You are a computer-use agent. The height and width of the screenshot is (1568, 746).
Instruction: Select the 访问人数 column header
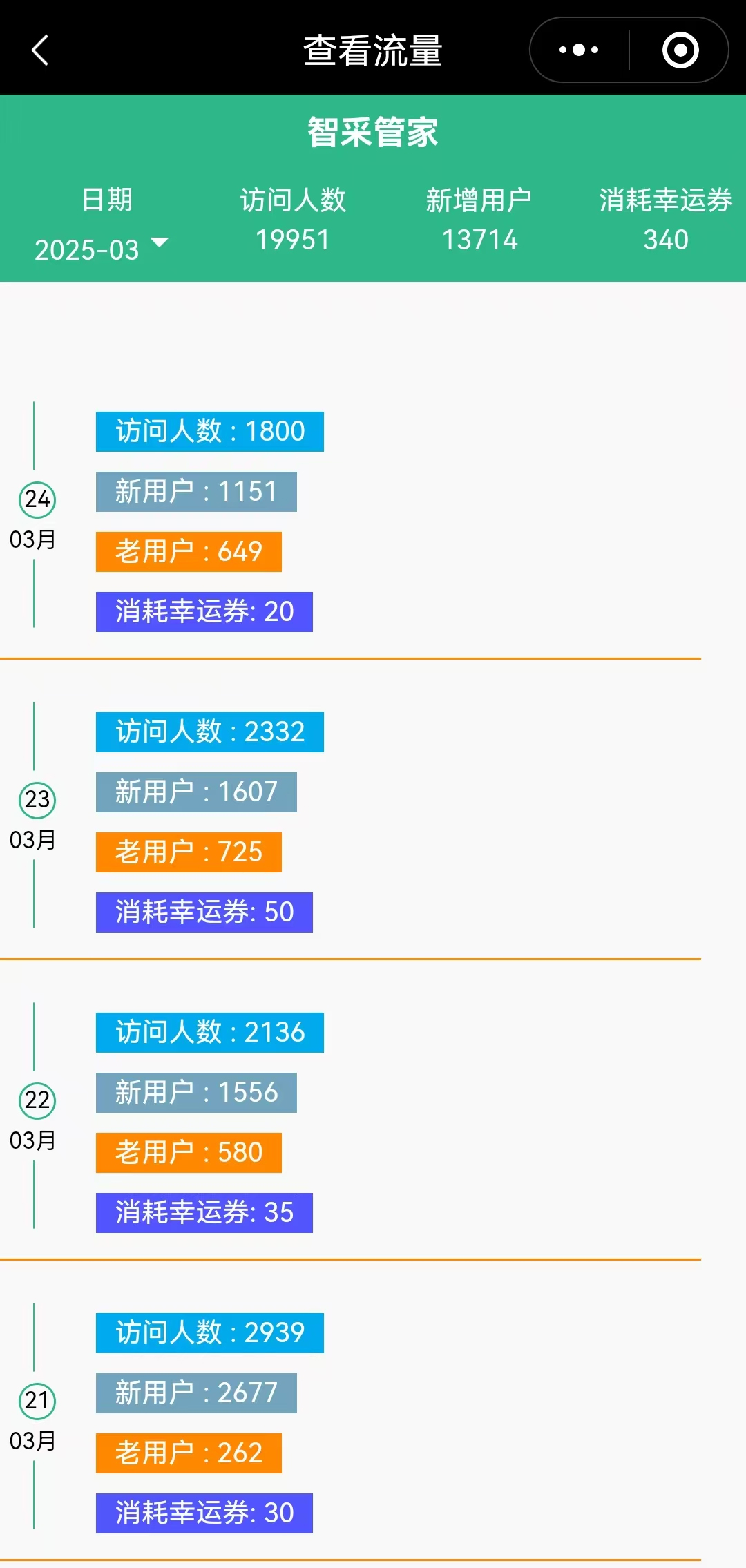point(294,201)
